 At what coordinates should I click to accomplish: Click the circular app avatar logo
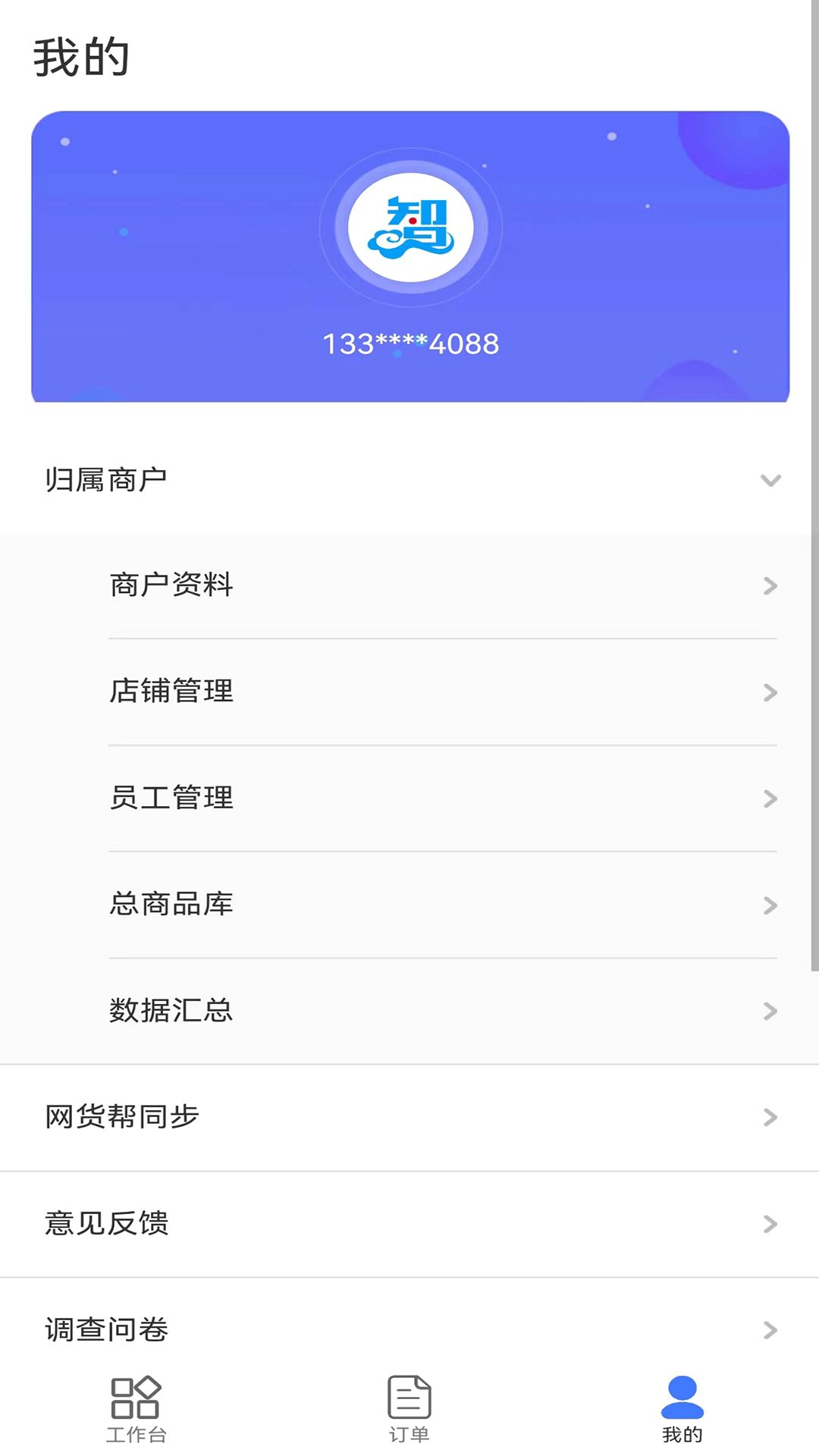coord(409,227)
